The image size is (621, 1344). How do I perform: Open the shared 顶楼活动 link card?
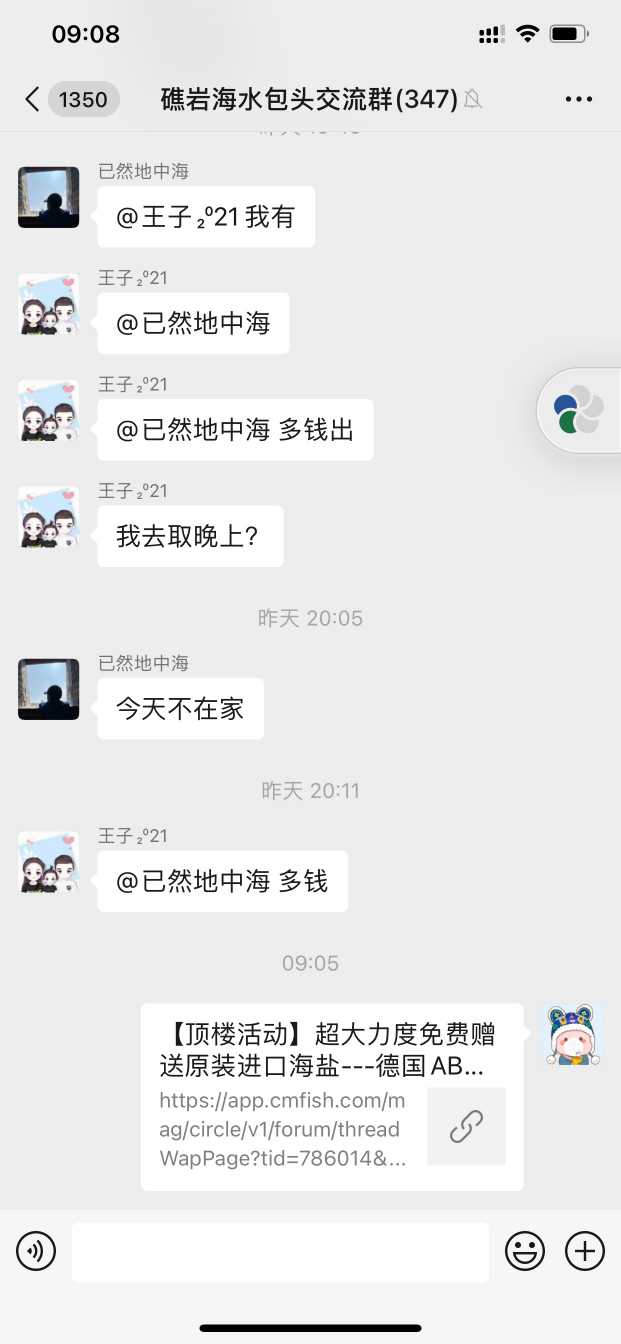332,1097
